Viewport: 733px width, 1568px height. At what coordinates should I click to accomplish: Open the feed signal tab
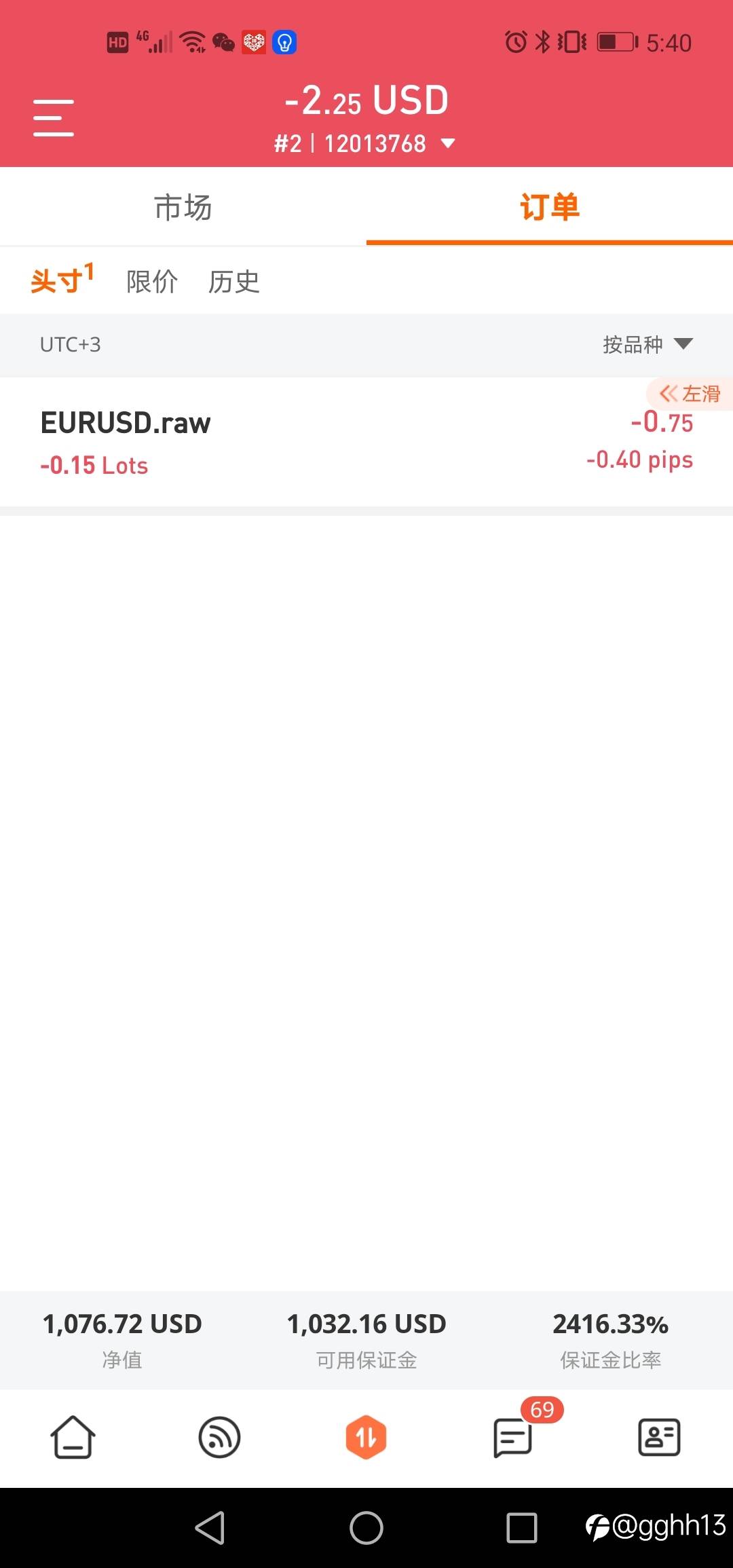(x=219, y=1437)
